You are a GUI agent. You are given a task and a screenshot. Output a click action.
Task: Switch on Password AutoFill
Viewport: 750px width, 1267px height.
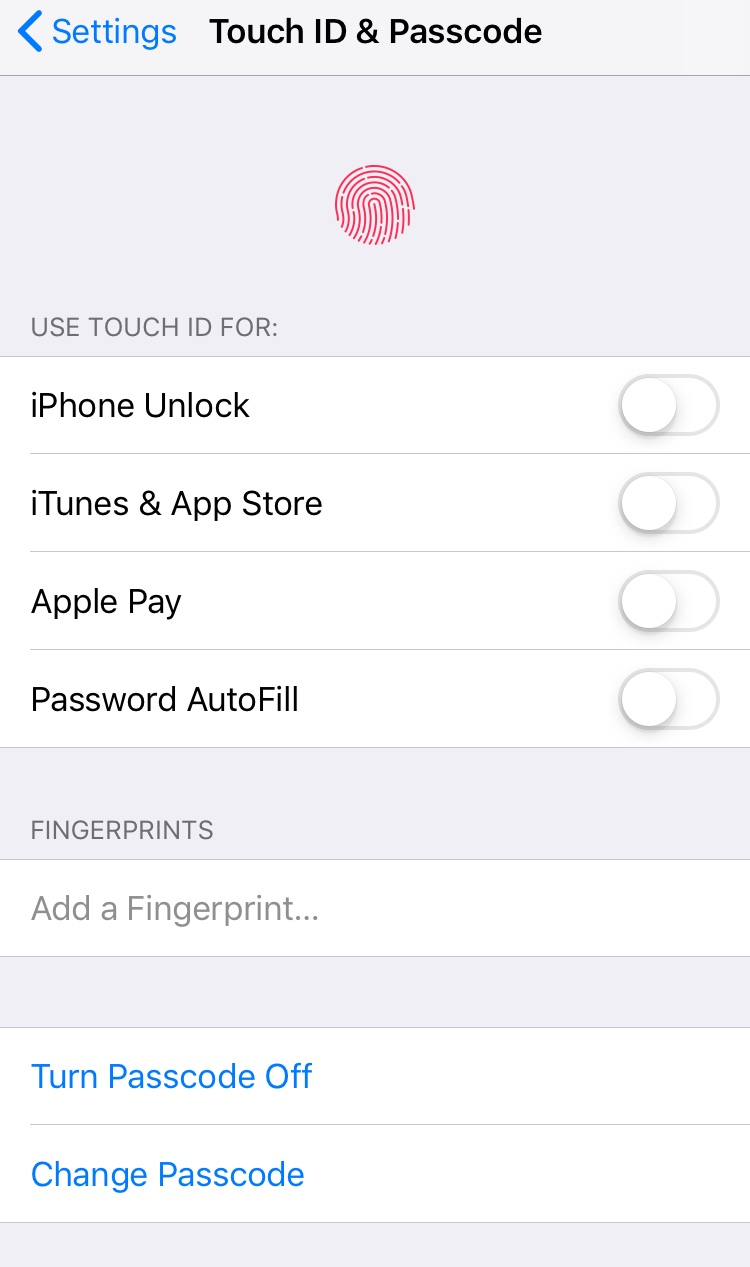coord(669,699)
